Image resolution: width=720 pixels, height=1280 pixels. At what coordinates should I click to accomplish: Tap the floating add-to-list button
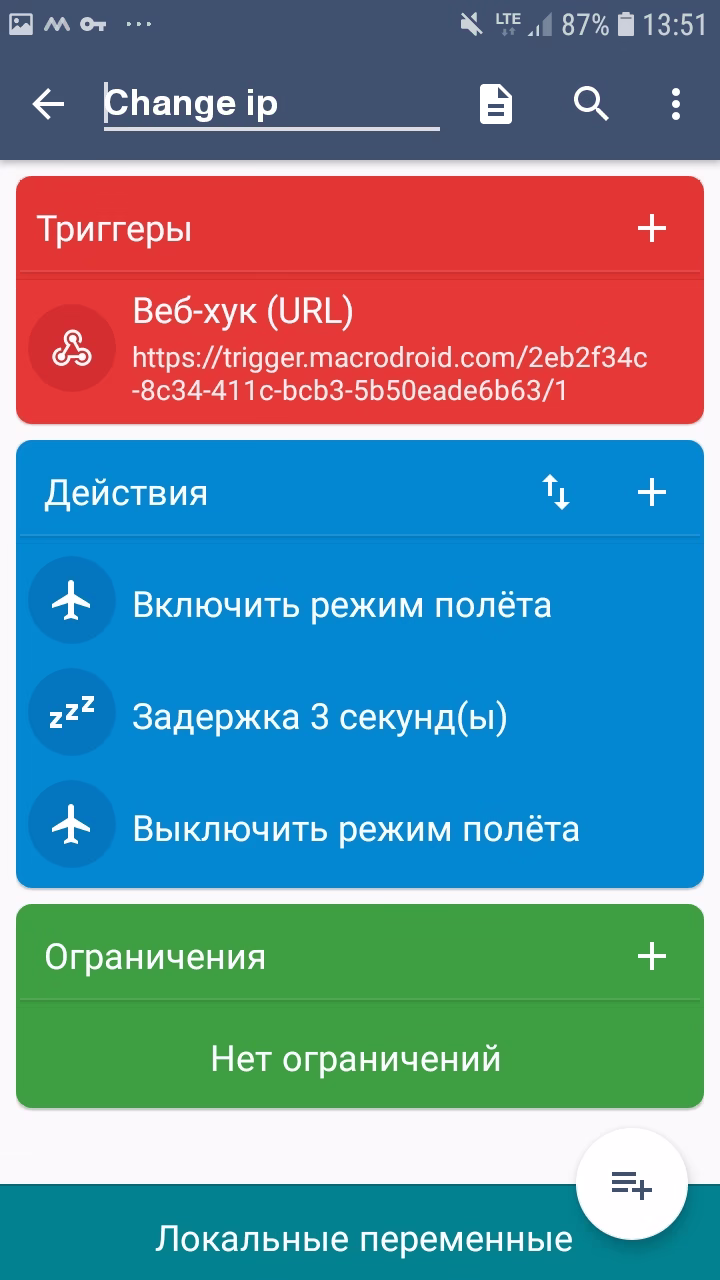(x=632, y=1186)
